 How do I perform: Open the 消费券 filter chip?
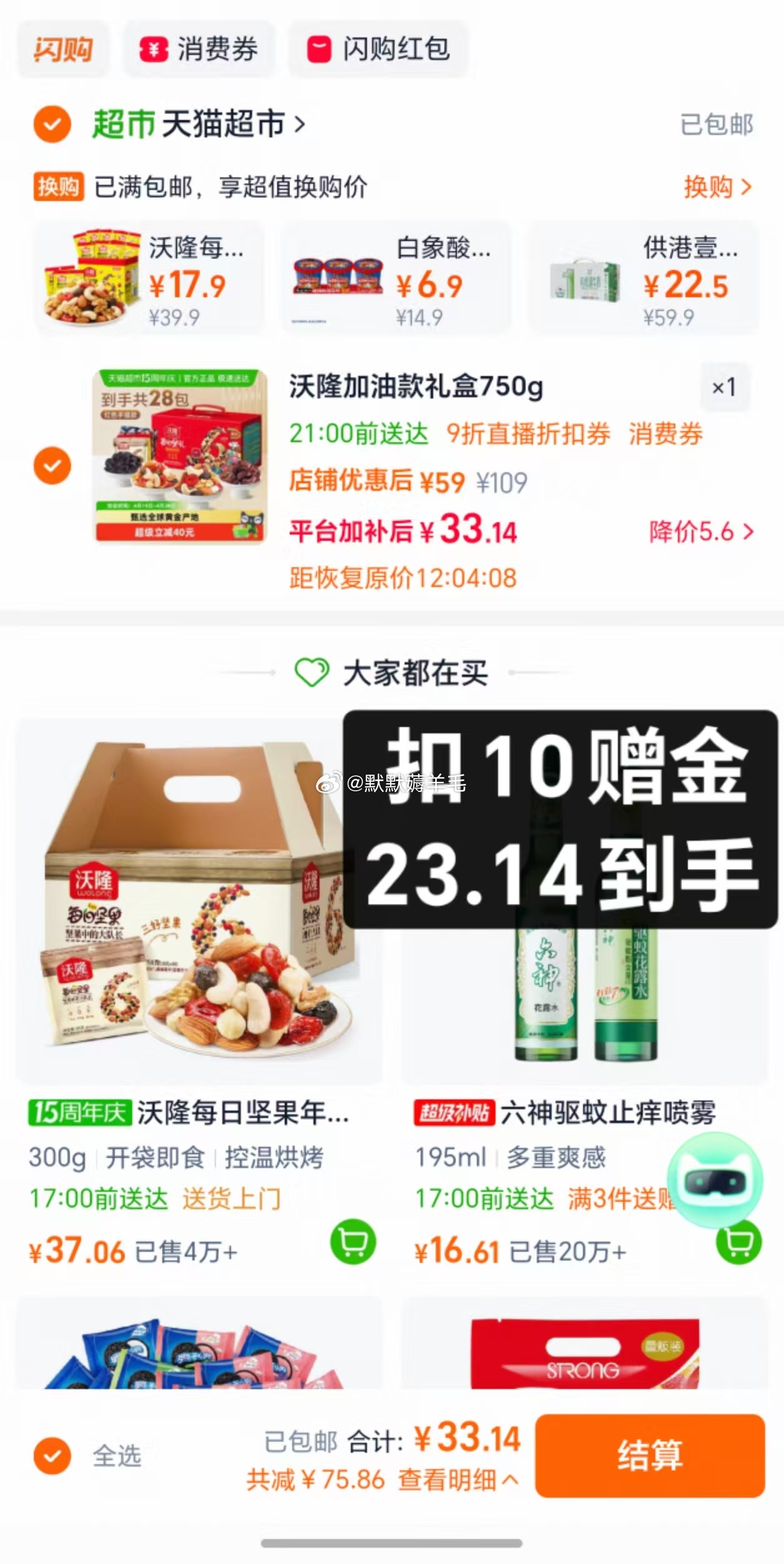point(198,49)
